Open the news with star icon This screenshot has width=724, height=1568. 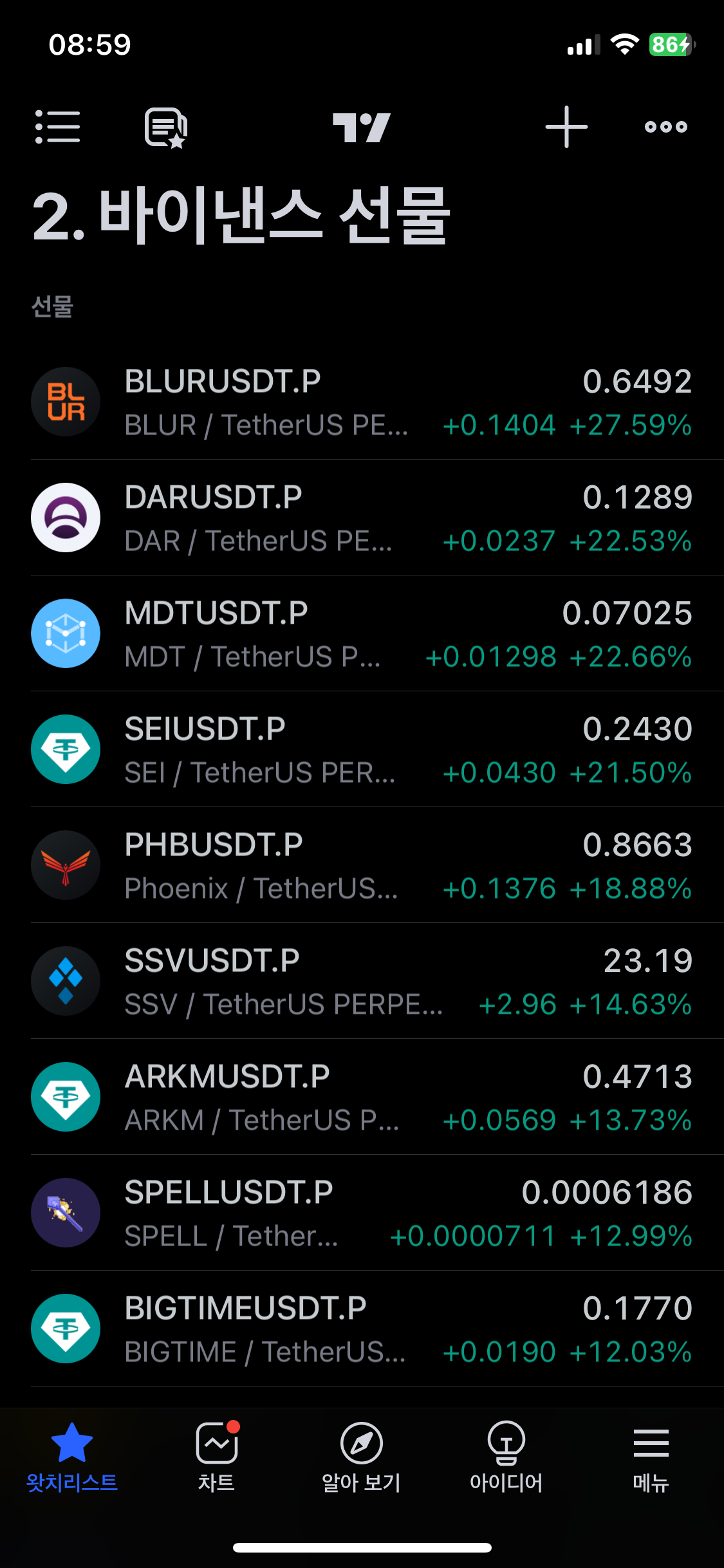tap(166, 127)
